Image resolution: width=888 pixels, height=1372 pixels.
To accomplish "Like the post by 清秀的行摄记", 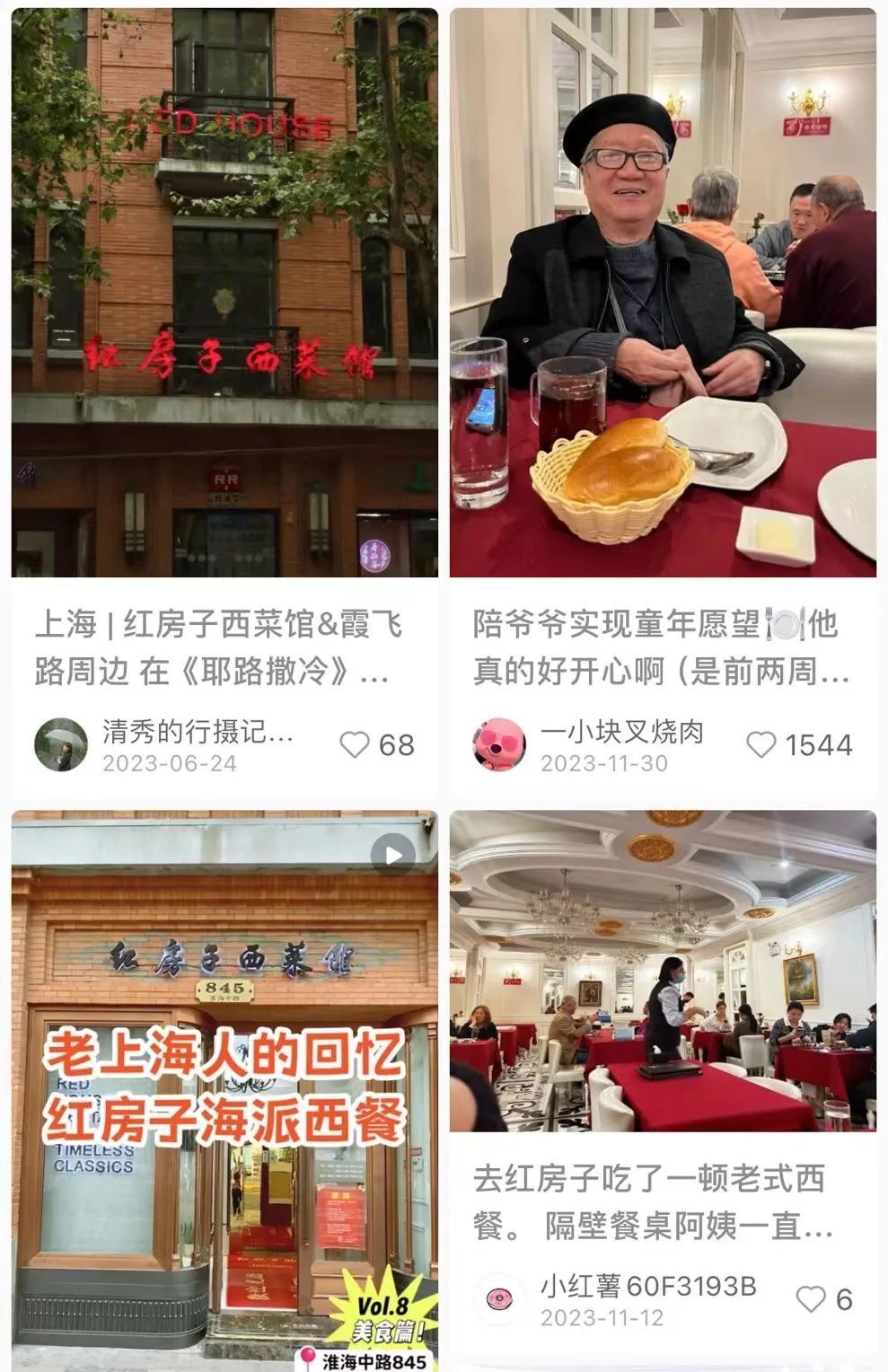I will tap(355, 745).
